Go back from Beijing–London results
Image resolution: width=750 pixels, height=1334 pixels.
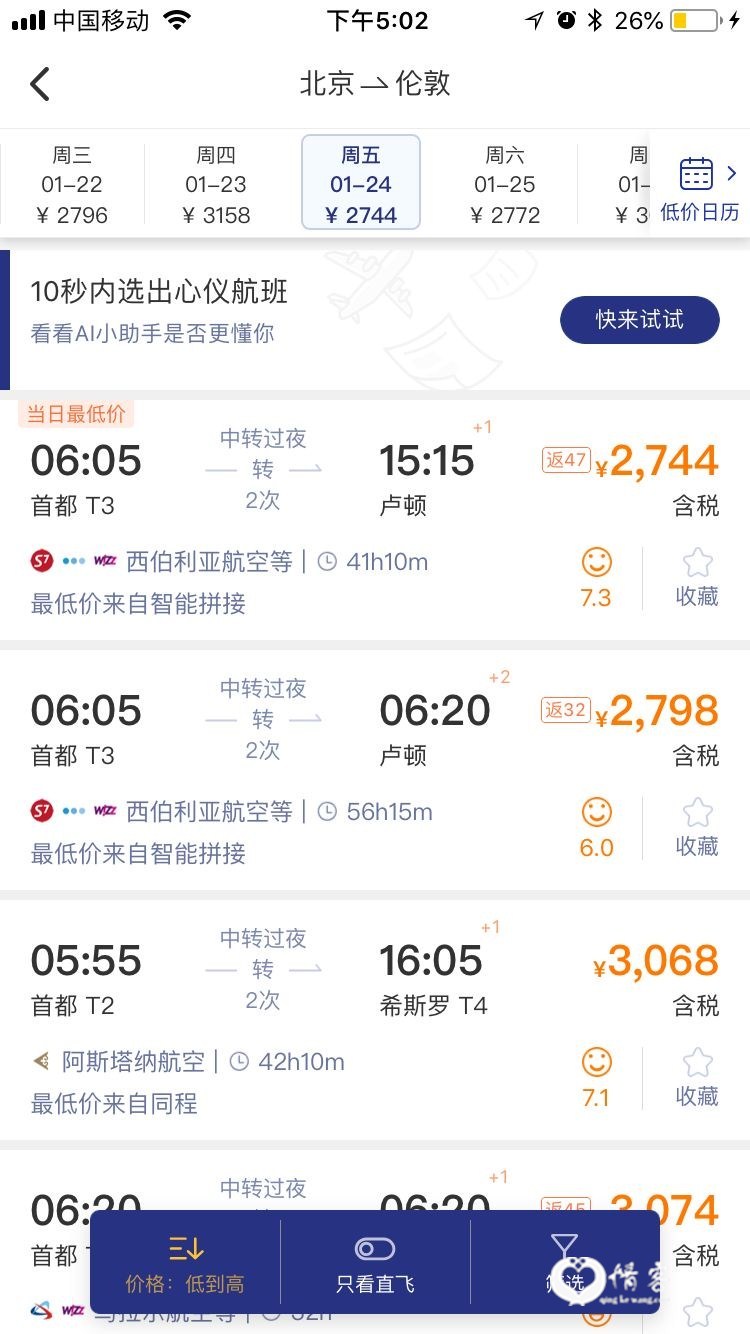click(40, 84)
